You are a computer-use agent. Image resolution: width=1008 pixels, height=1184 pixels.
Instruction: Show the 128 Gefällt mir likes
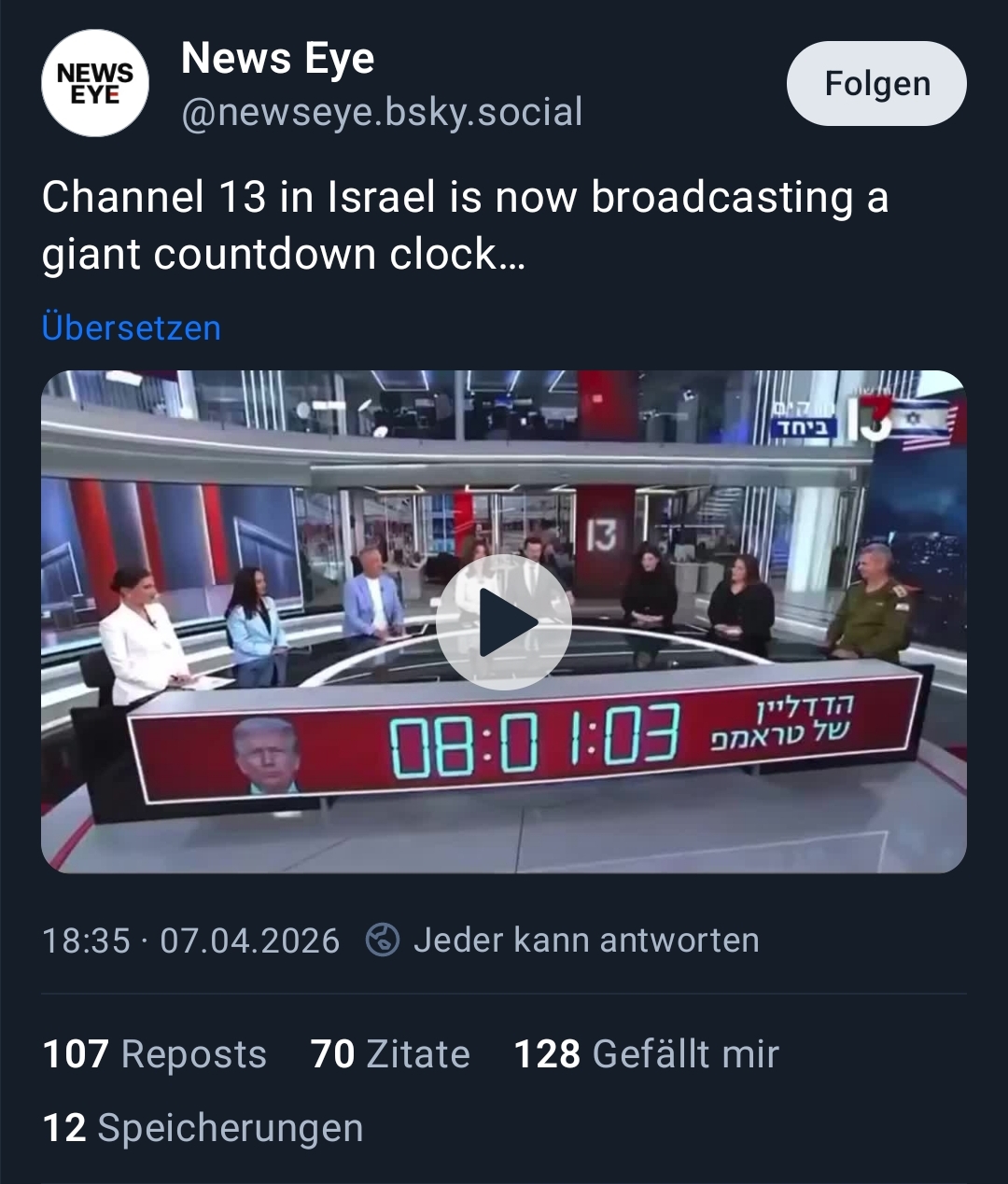646,1054
